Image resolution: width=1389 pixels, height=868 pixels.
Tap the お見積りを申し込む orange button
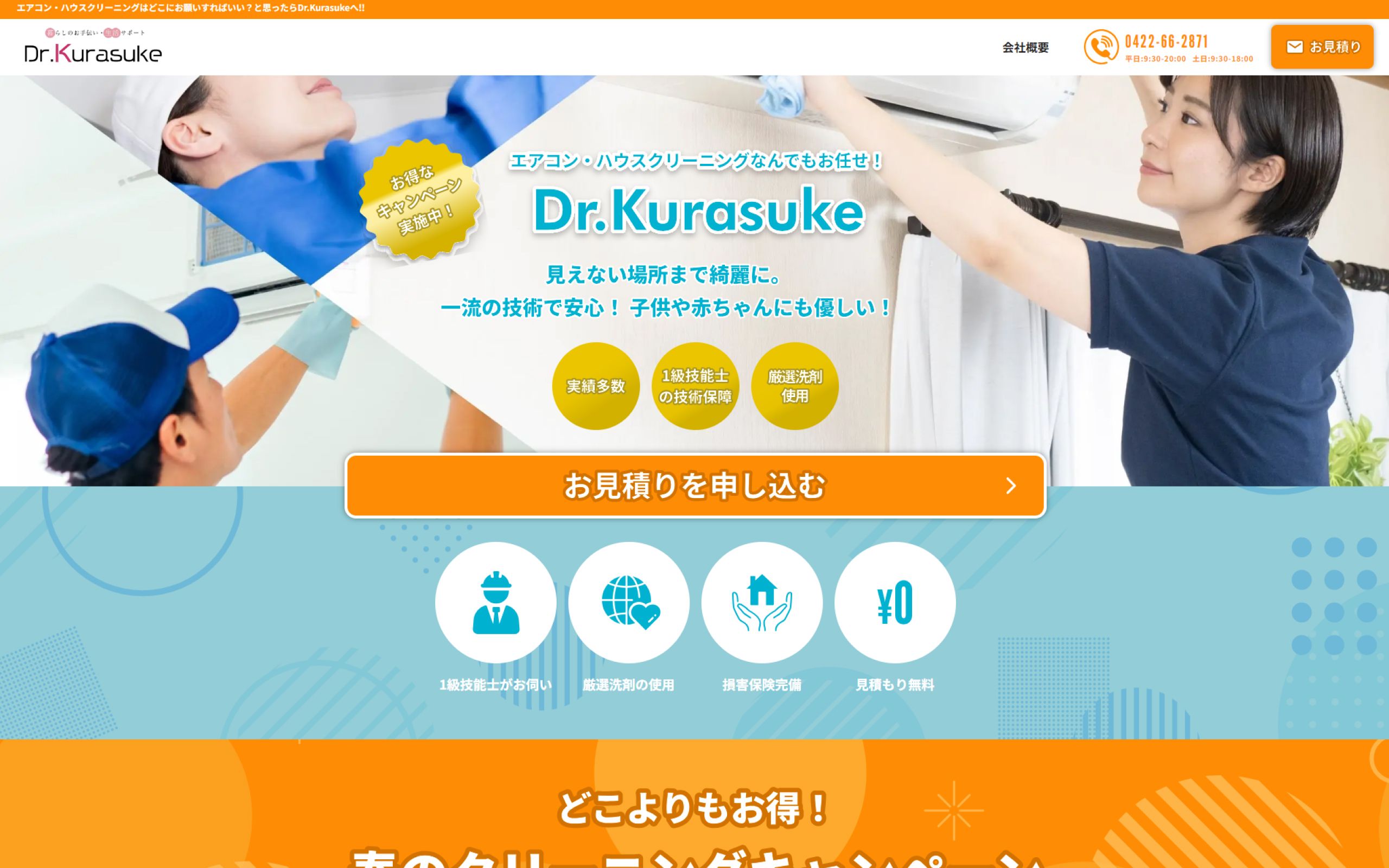point(695,486)
